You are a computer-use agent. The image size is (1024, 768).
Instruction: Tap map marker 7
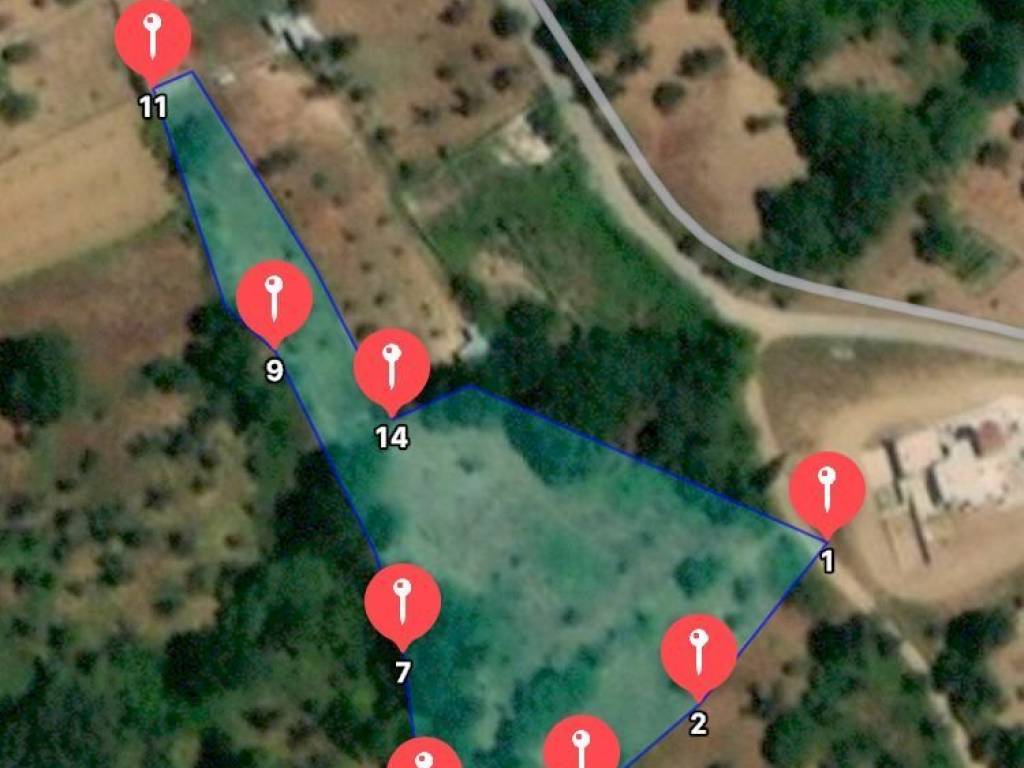point(402,603)
